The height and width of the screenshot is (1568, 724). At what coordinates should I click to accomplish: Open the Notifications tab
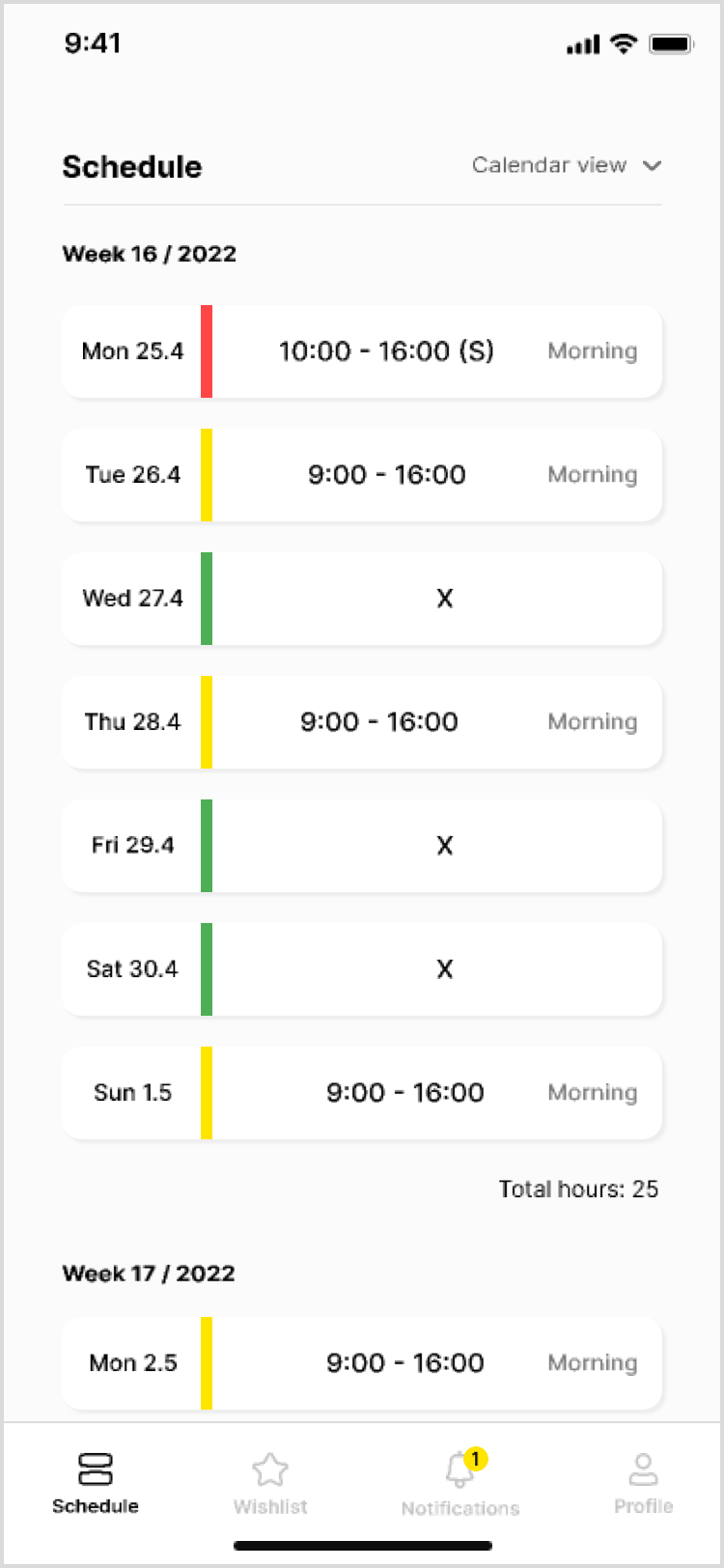tap(459, 1484)
